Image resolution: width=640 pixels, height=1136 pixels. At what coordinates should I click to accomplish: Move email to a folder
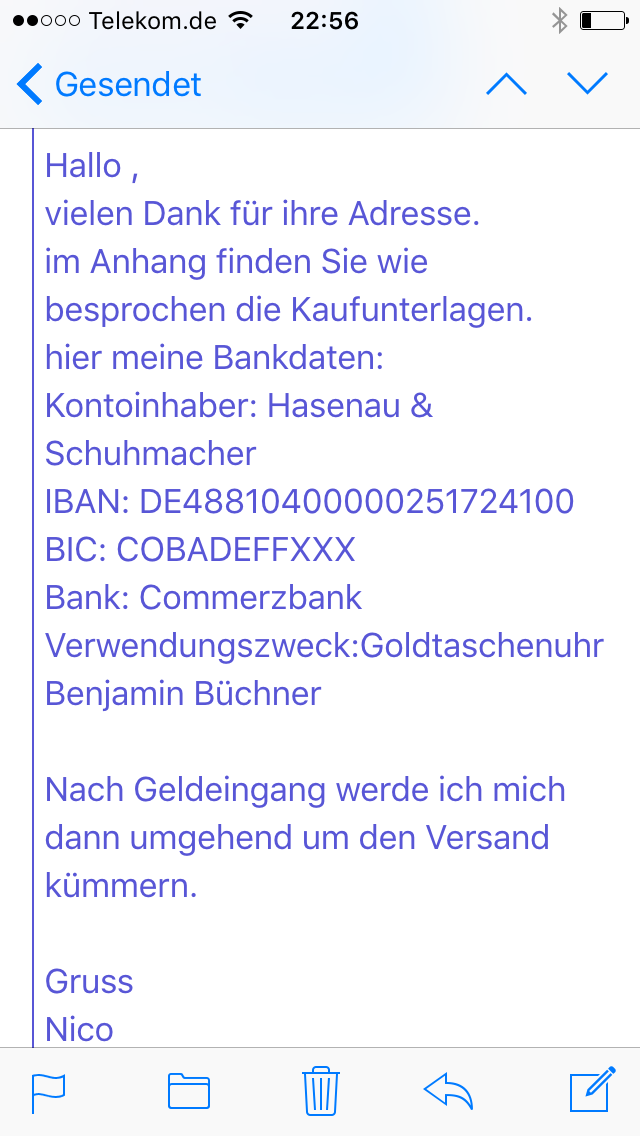pyautogui.click(x=189, y=1091)
